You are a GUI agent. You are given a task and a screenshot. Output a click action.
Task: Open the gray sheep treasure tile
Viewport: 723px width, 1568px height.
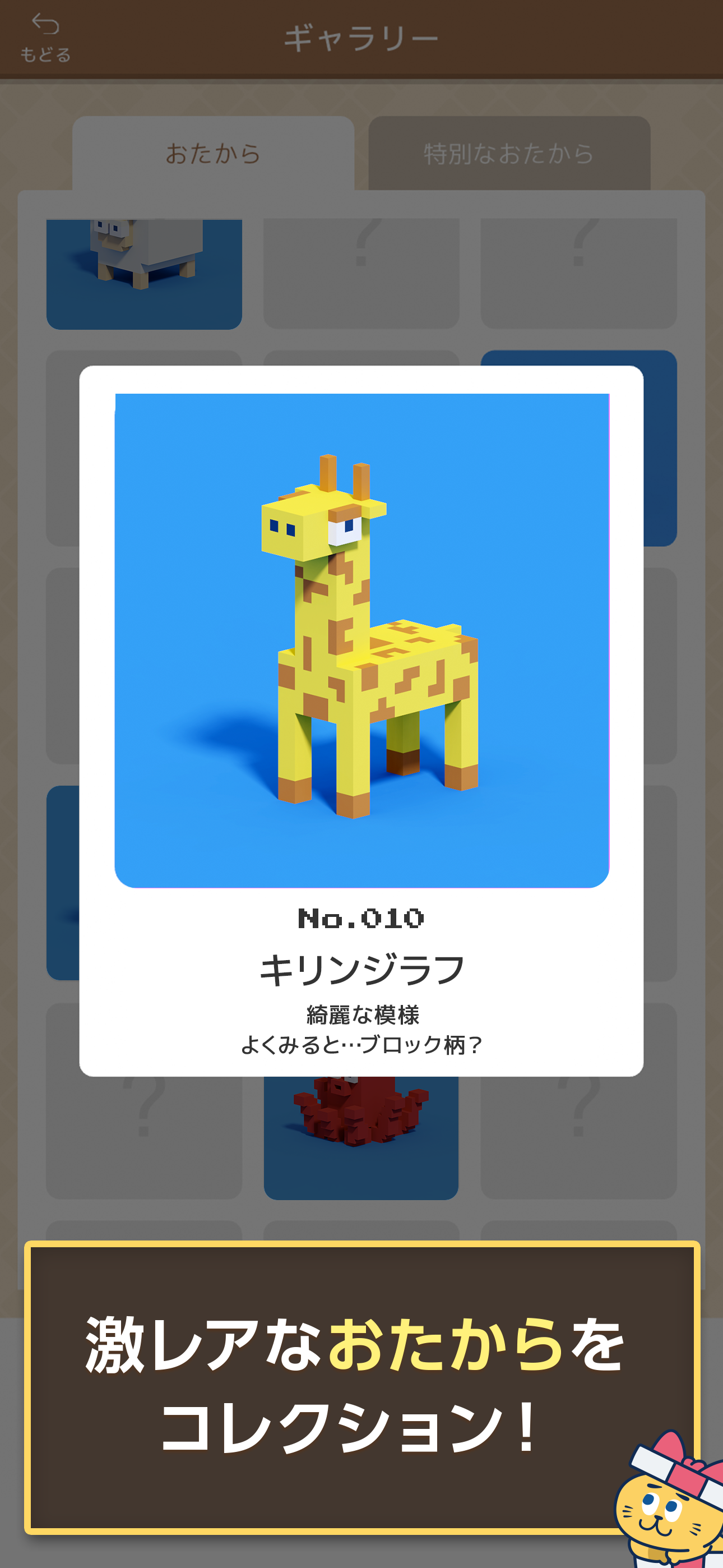(144, 273)
